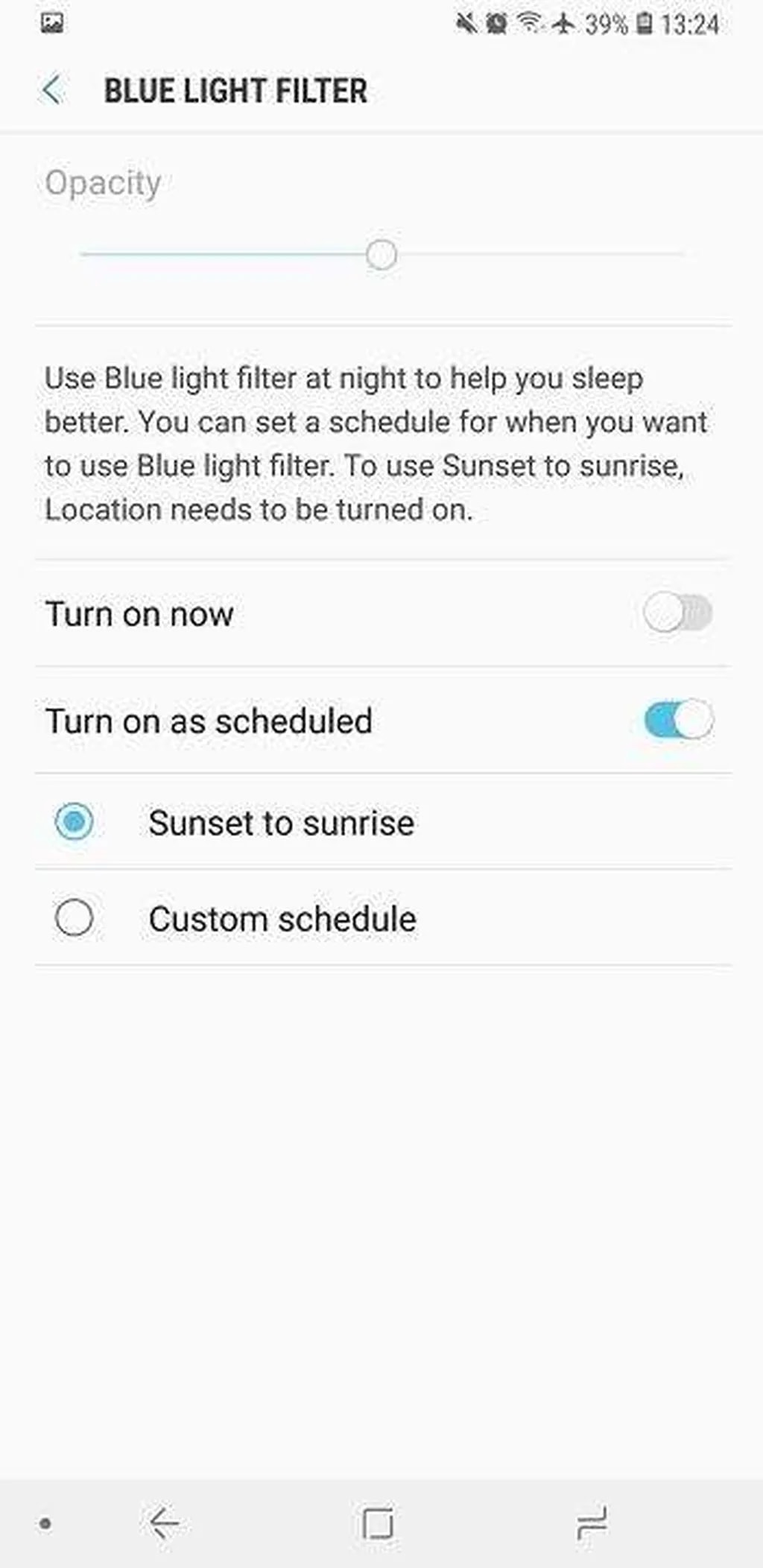
Task: Tap the system back button
Action: click(164, 1523)
